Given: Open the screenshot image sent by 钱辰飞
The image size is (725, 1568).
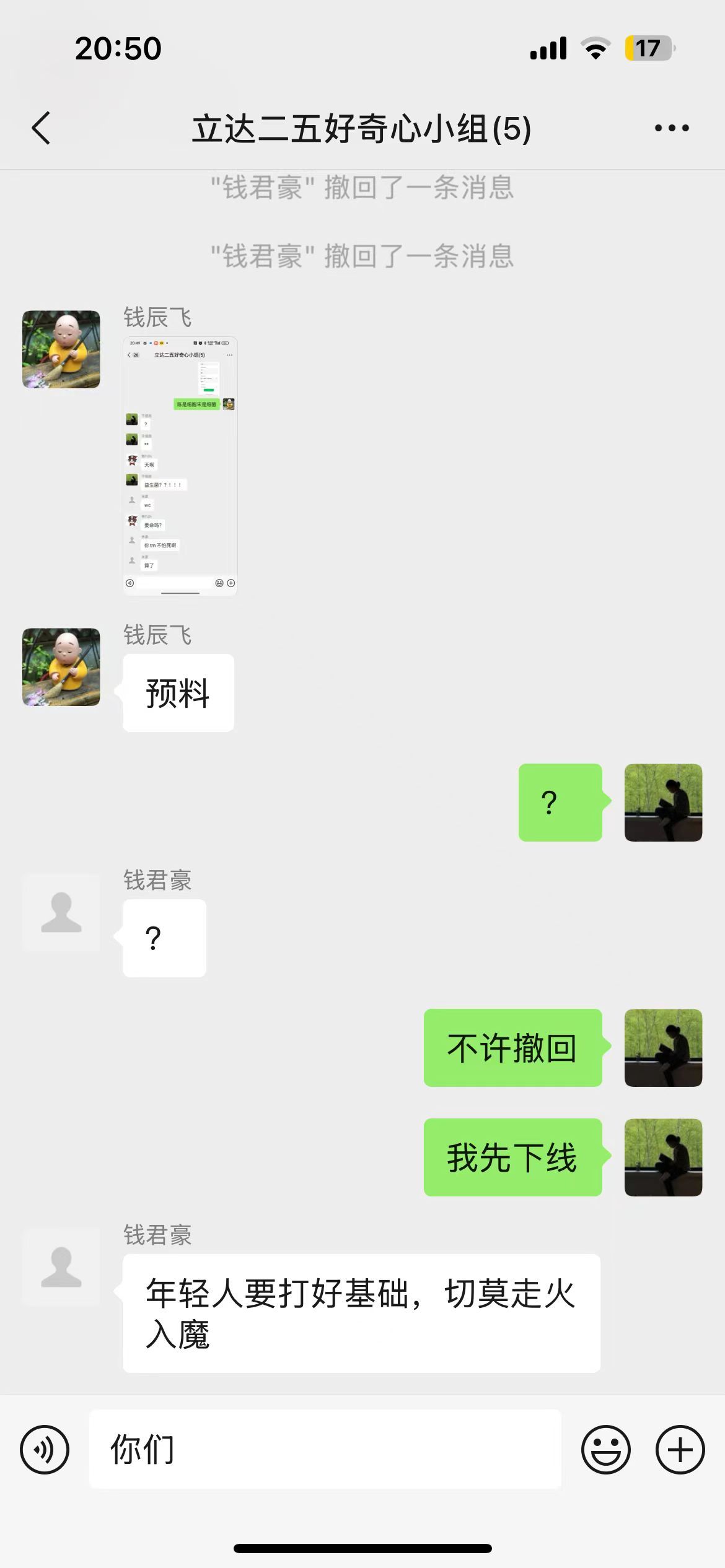Looking at the screenshot, I should pyautogui.click(x=180, y=466).
